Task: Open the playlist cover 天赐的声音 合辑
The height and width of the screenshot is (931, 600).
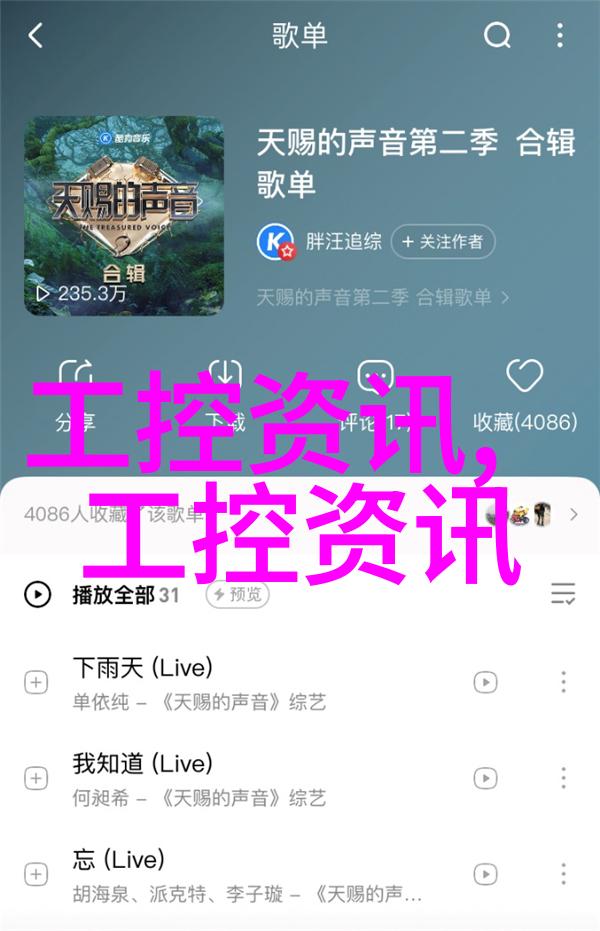Action: tap(124, 216)
